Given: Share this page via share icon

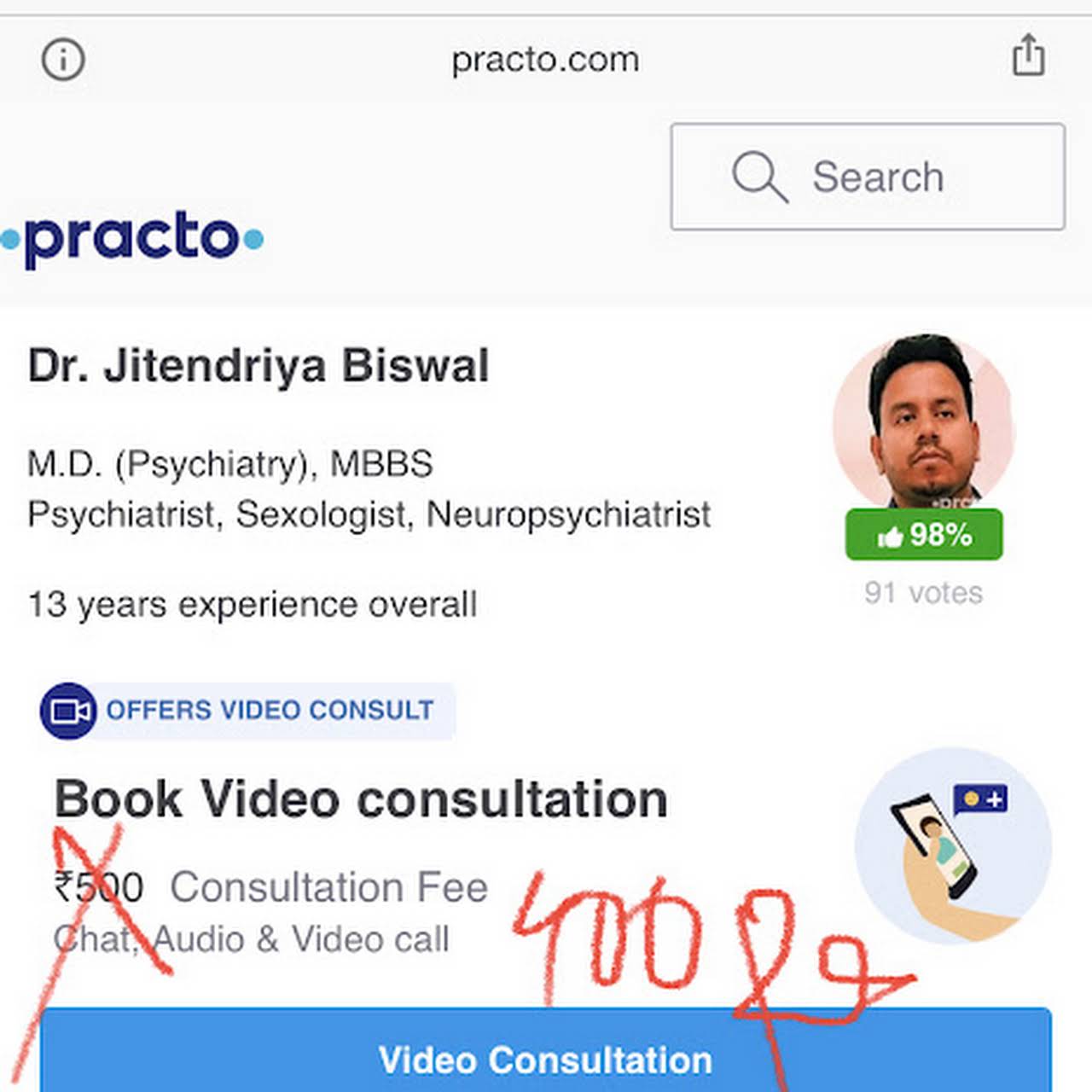Looking at the screenshot, I should pyautogui.click(x=1028, y=56).
